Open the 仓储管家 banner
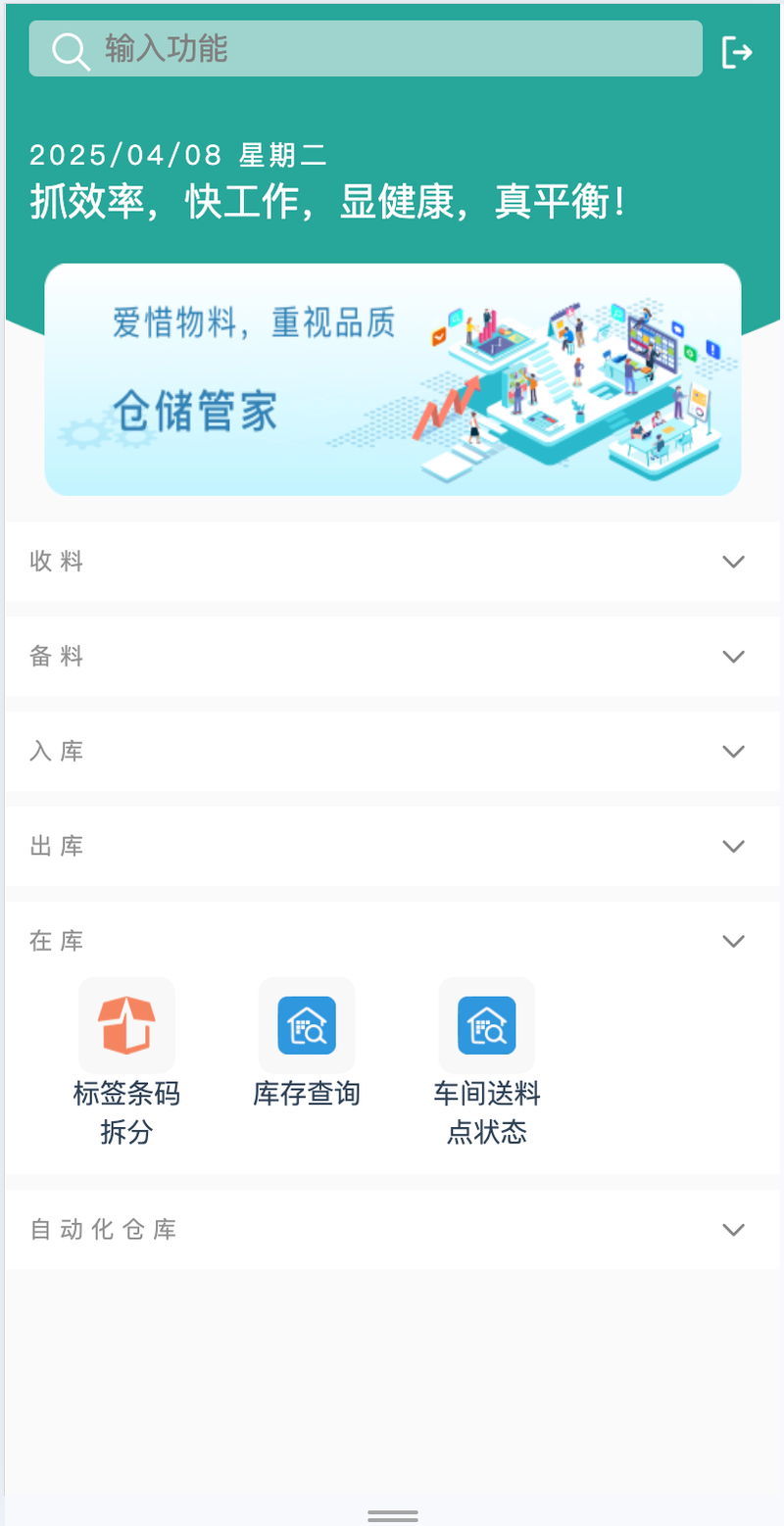The width and height of the screenshot is (784, 1526). tap(392, 379)
